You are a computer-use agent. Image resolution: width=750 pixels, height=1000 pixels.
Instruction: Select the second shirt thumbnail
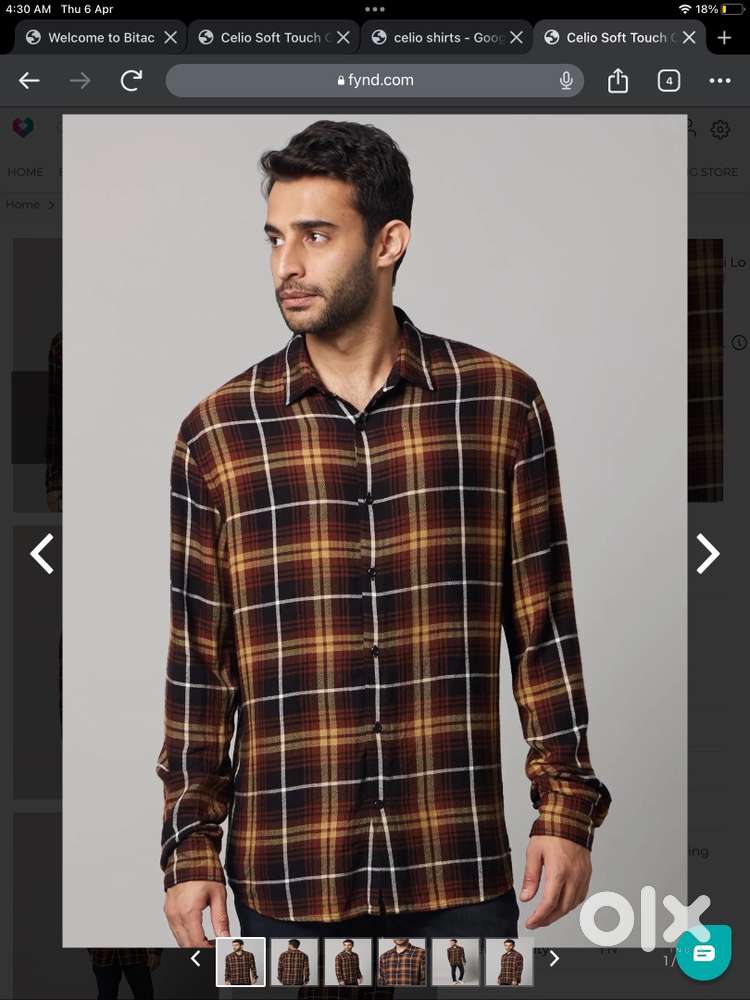pos(294,961)
